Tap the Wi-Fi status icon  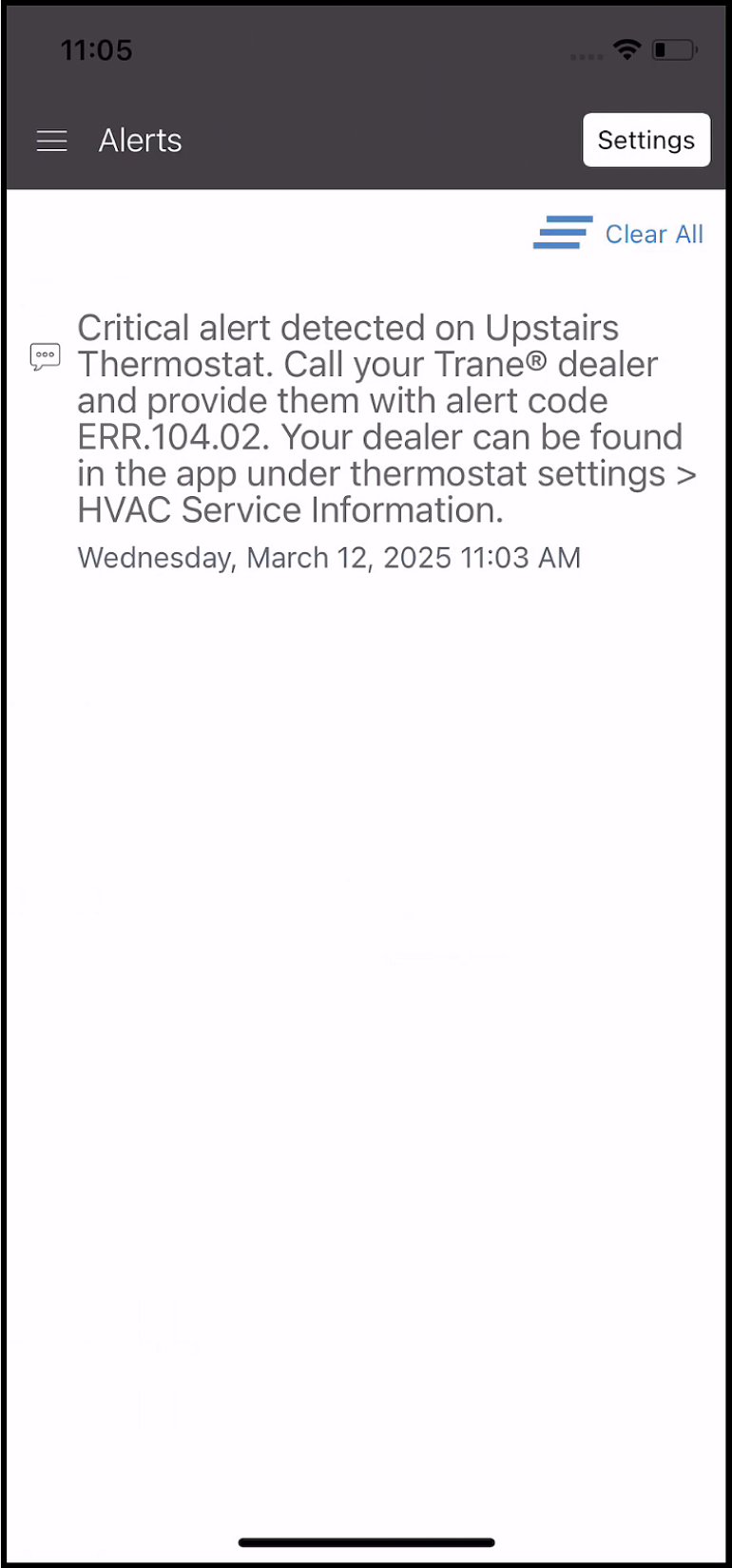626,49
